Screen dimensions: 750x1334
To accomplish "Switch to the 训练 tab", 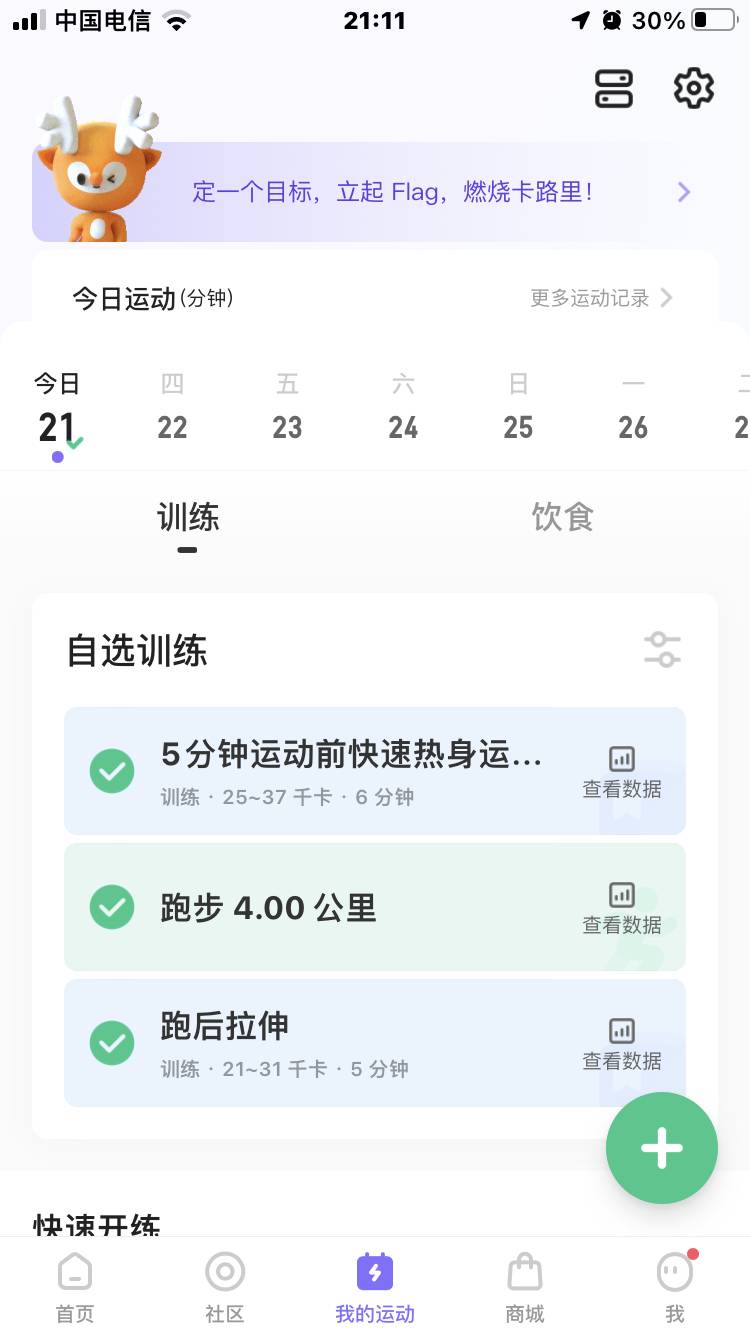I will tap(187, 518).
